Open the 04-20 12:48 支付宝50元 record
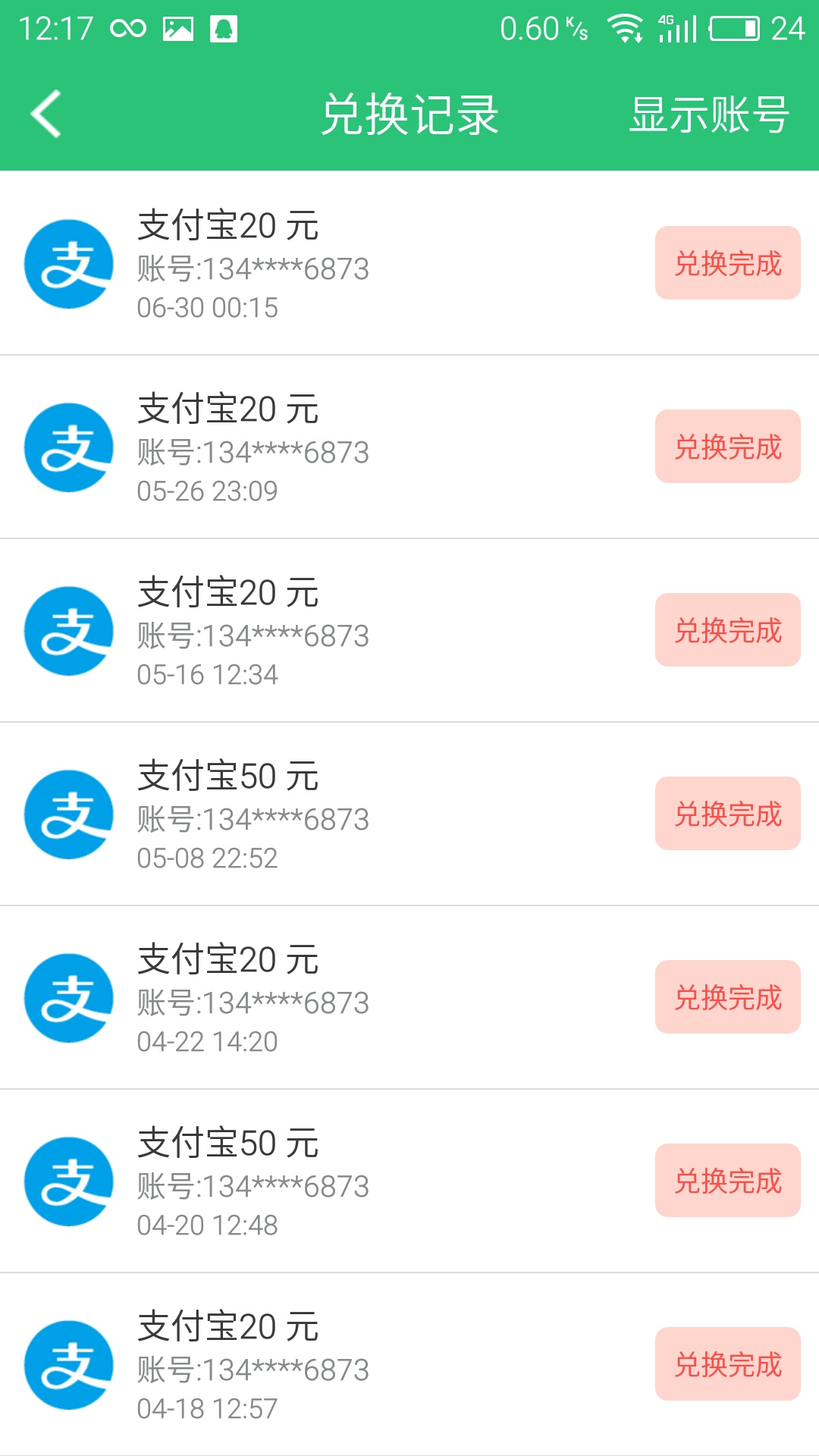This screenshot has height=1456, width=819. click(x=409, y=1181)
